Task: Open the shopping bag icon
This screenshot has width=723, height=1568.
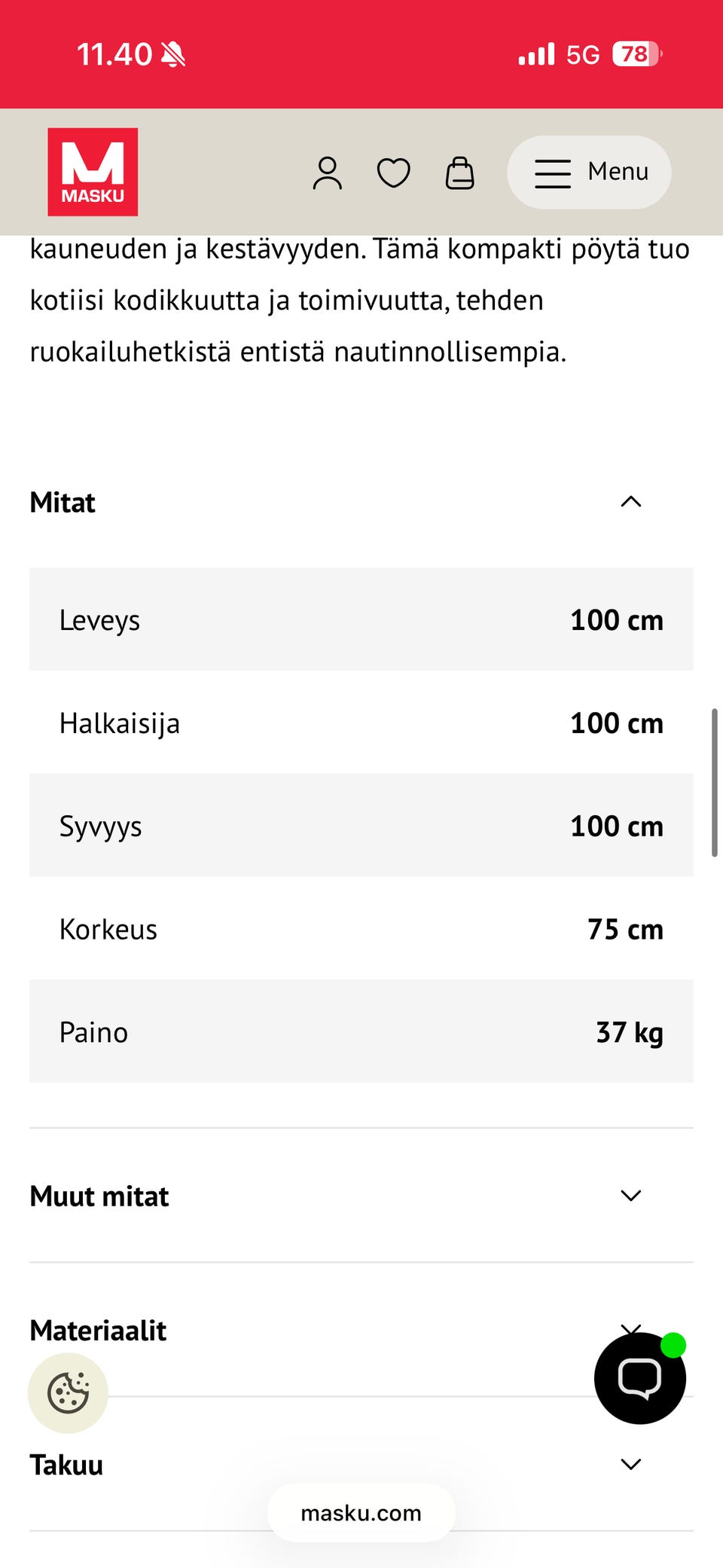Action: pos(459,172)
